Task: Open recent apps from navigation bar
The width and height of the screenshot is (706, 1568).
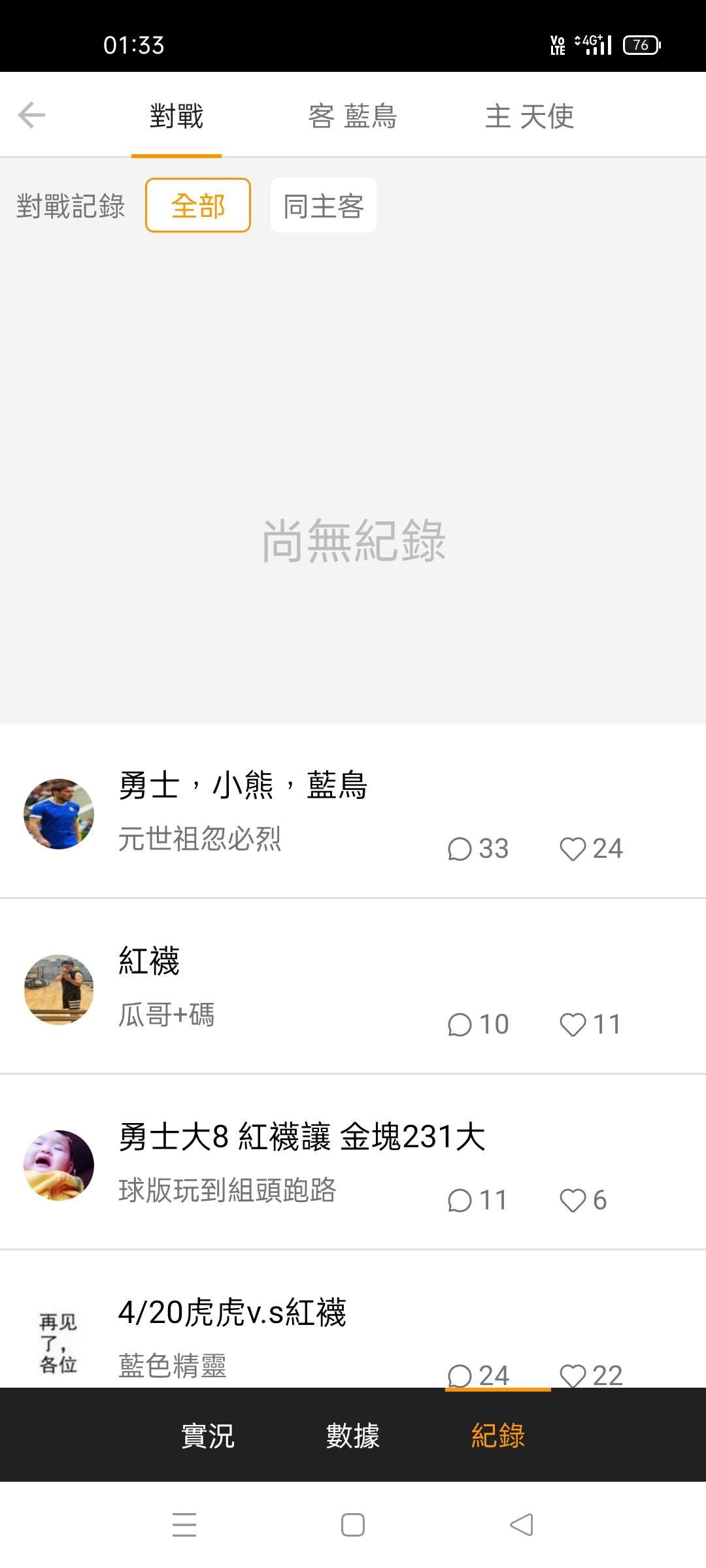Action: pos(184,1525)
